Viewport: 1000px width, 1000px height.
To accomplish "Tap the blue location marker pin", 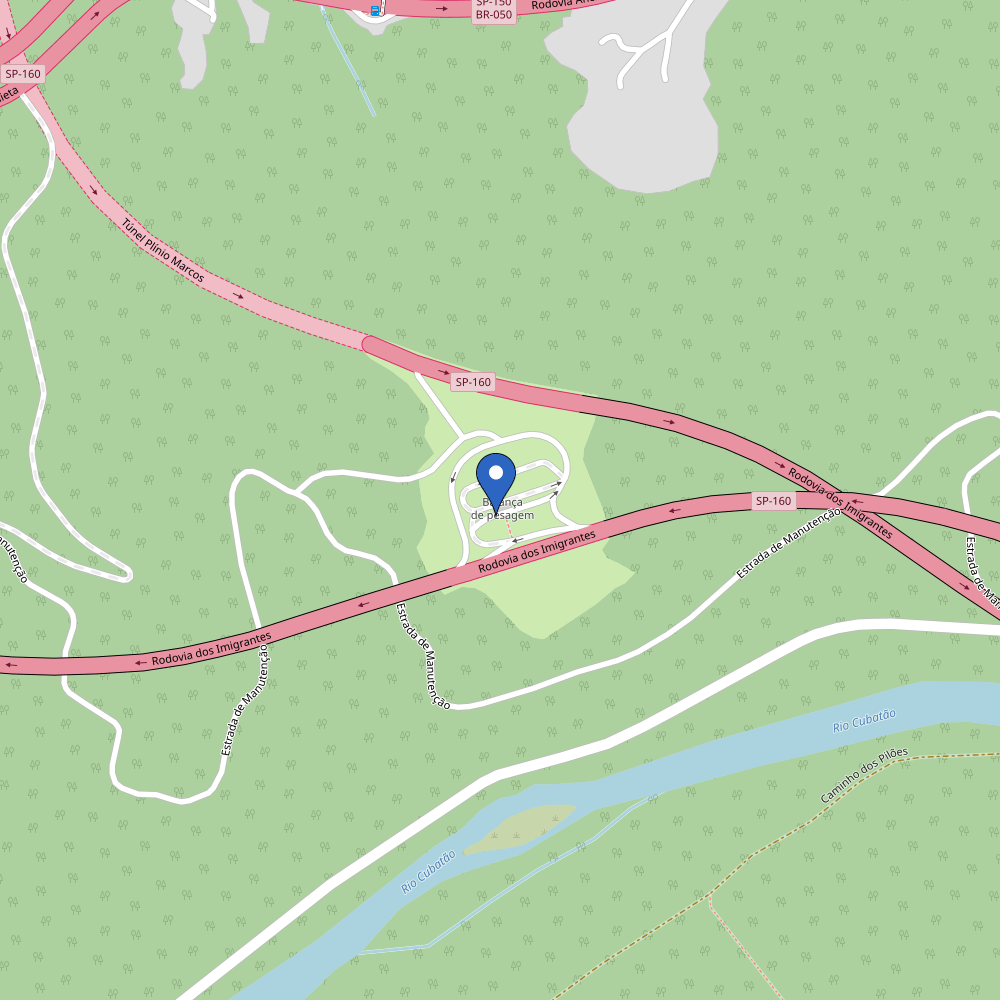I will 496,478.
